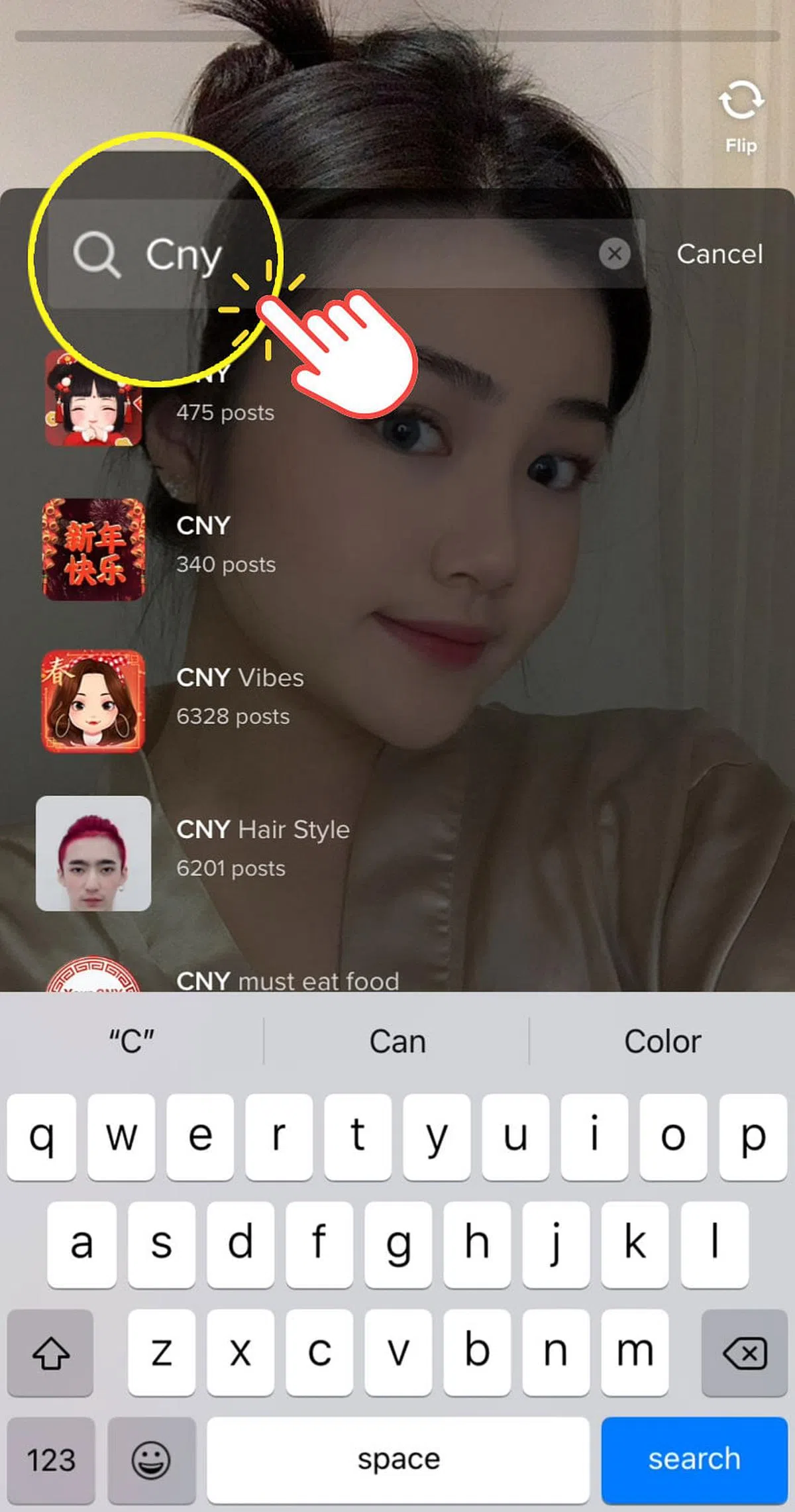795x1512 pixels.
Task: Toggle the shift key
Action: pyautogui.click(x=50, y=1353)
